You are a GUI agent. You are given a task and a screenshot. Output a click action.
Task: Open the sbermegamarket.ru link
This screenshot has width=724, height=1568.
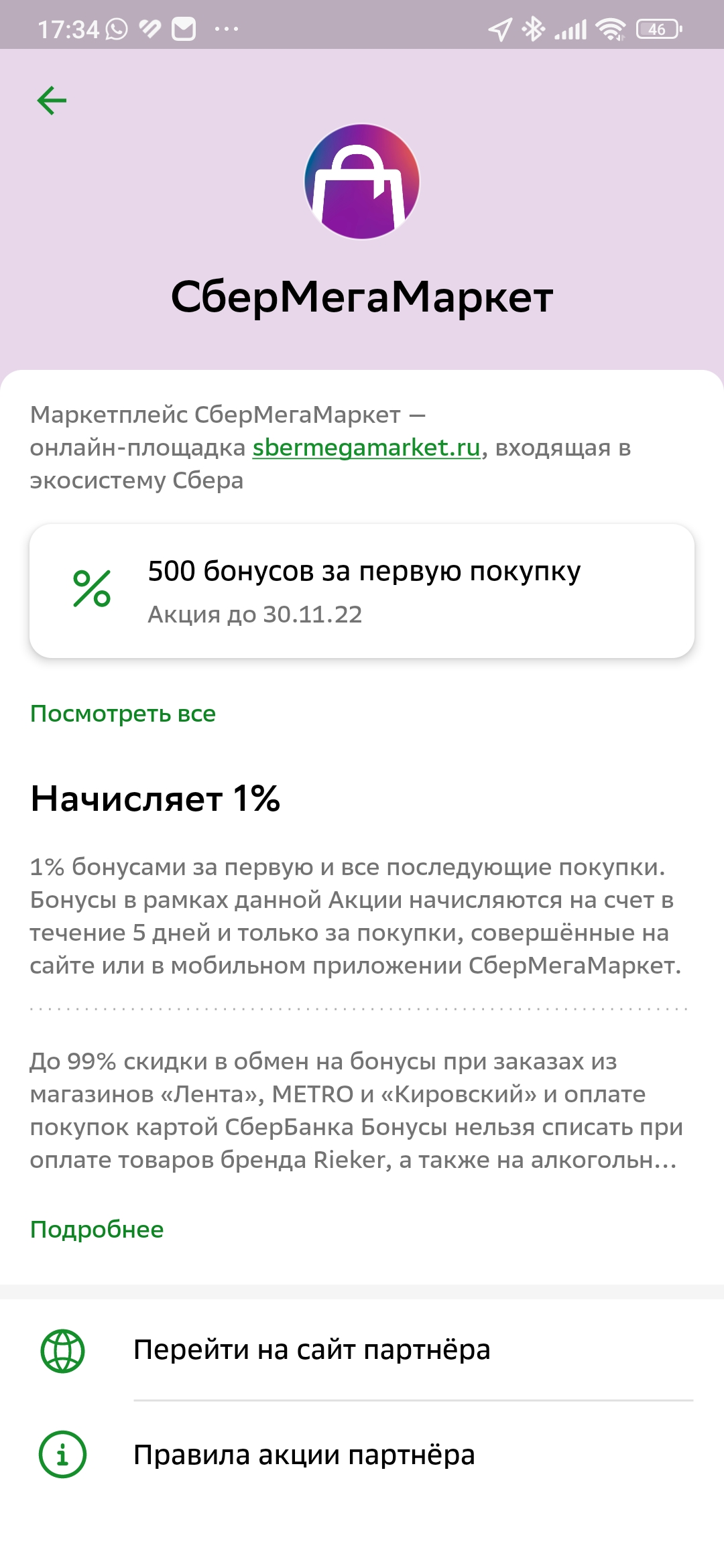pyautogui.click(x=367, y=448)
